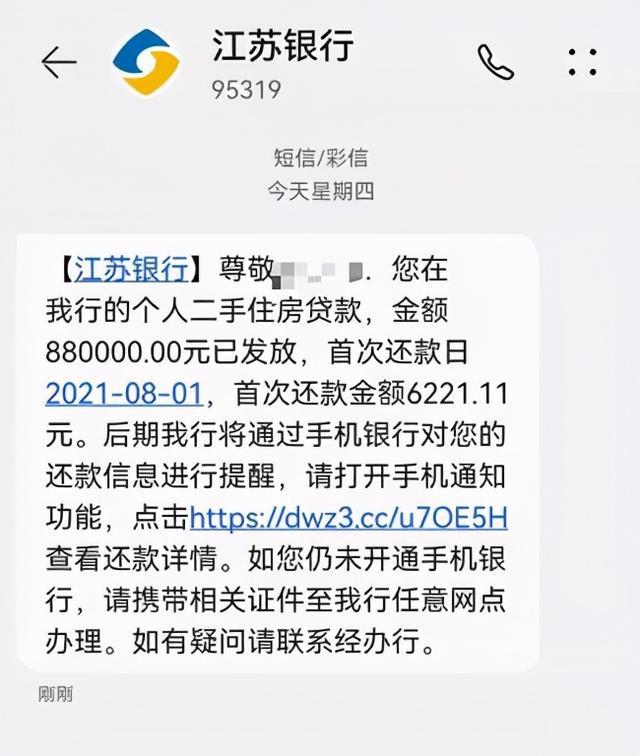The height and width of the screenshot is (756, 640).
Task: Open the four-dot more options menu
Action: [582, 62]
